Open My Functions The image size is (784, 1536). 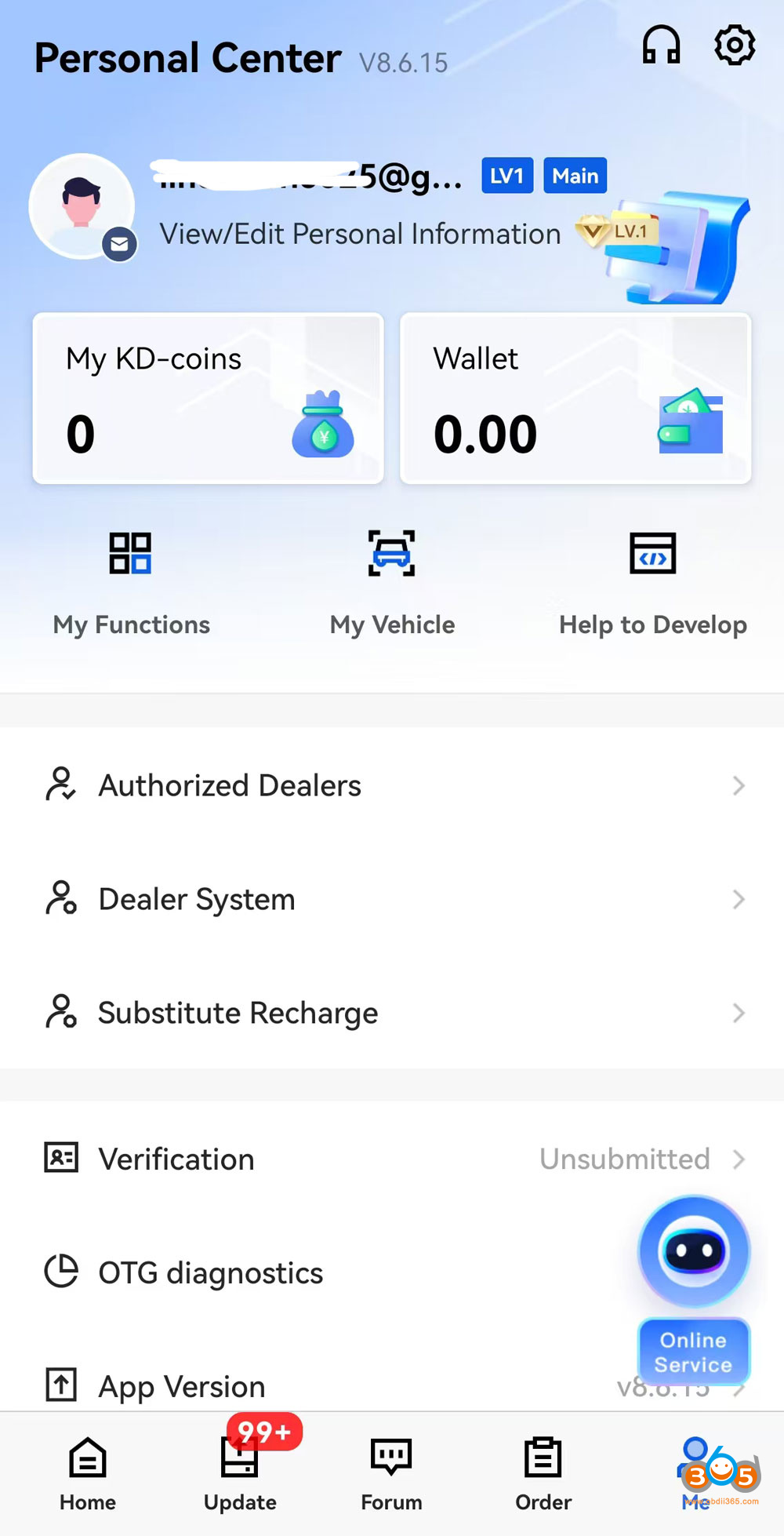pos(131,581)
